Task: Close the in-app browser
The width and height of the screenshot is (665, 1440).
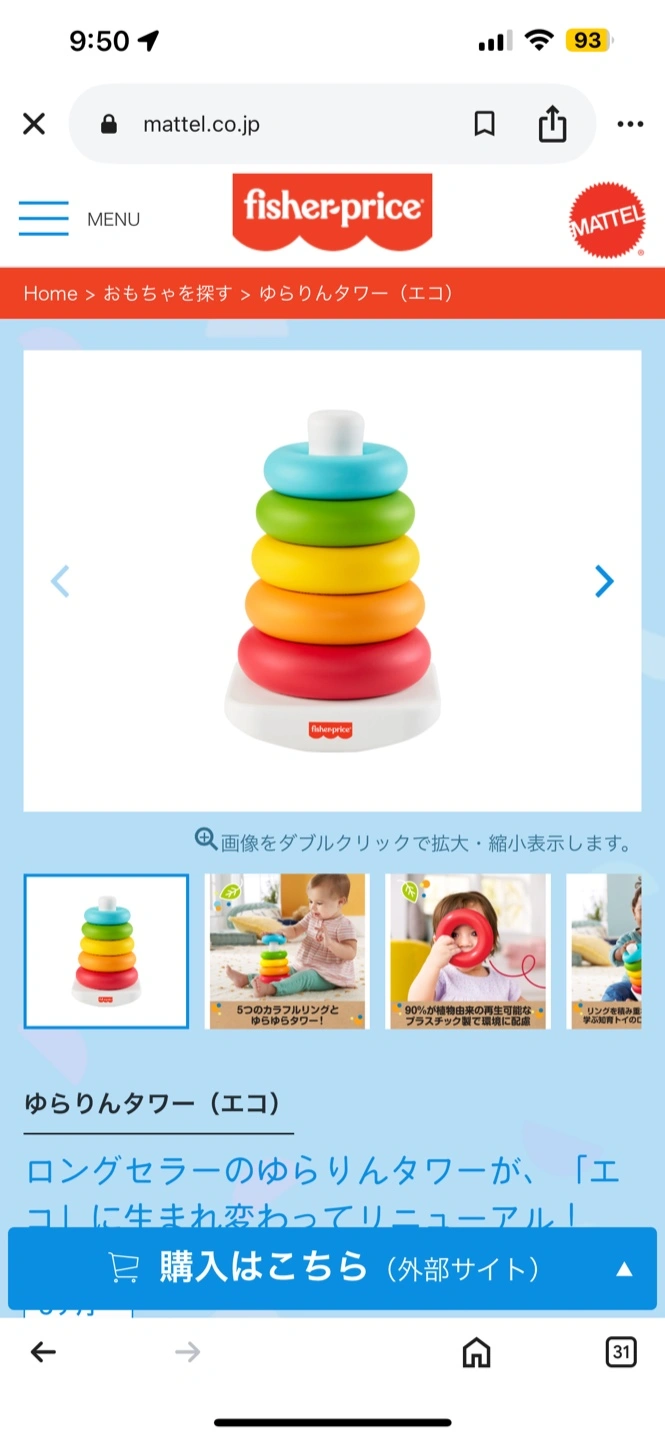Action: [34, 124]
